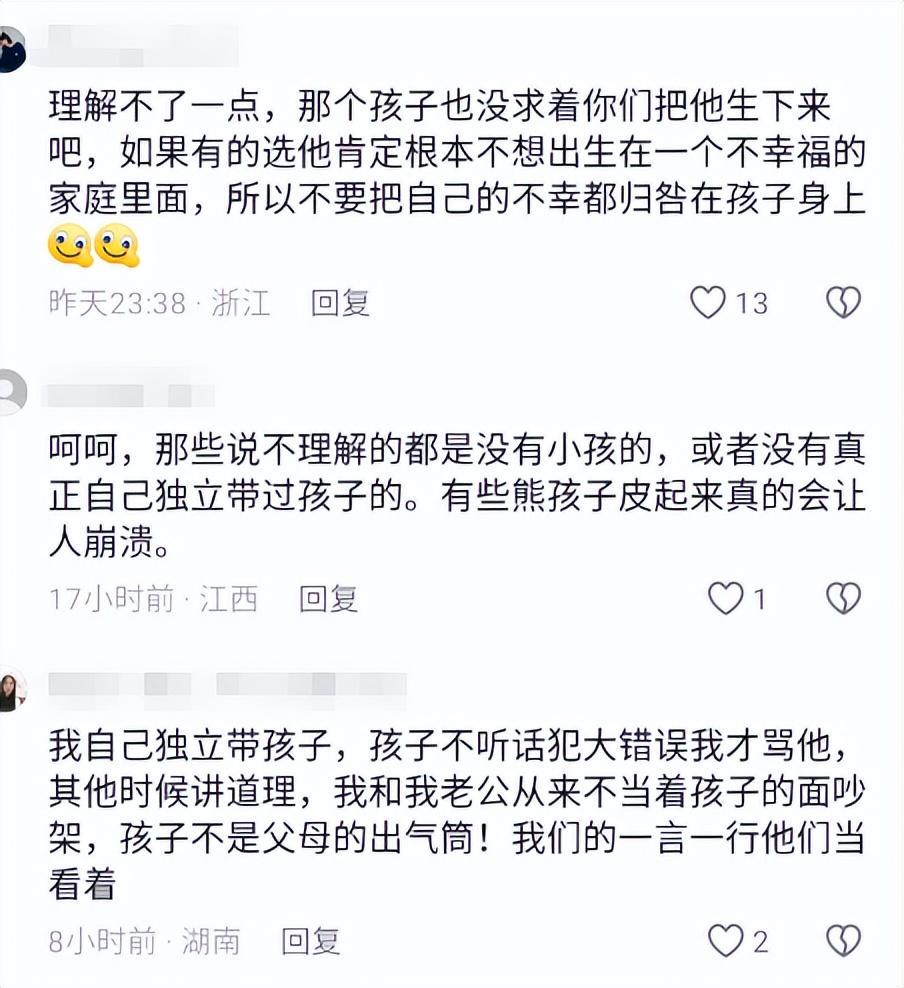
Task: Dislike the comment posted 昨天23:38
Action: (x=843, y=302)
